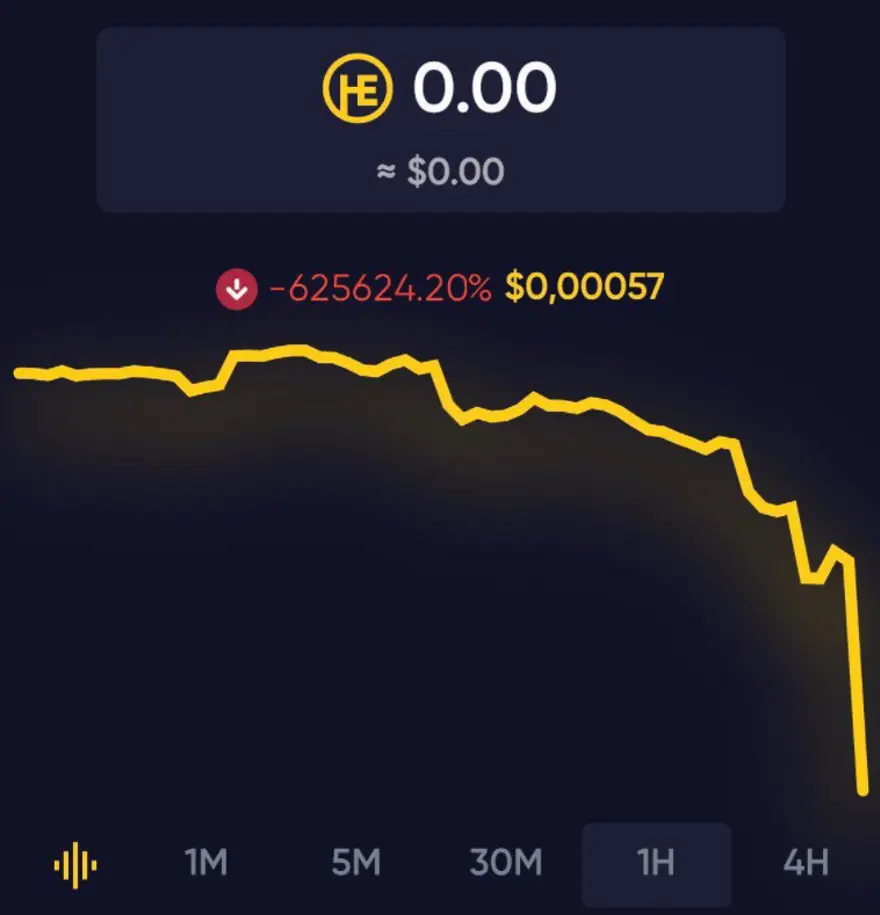Tap the candlestick chart type icon
Screen dimensions: 880x915
point(75,864)
